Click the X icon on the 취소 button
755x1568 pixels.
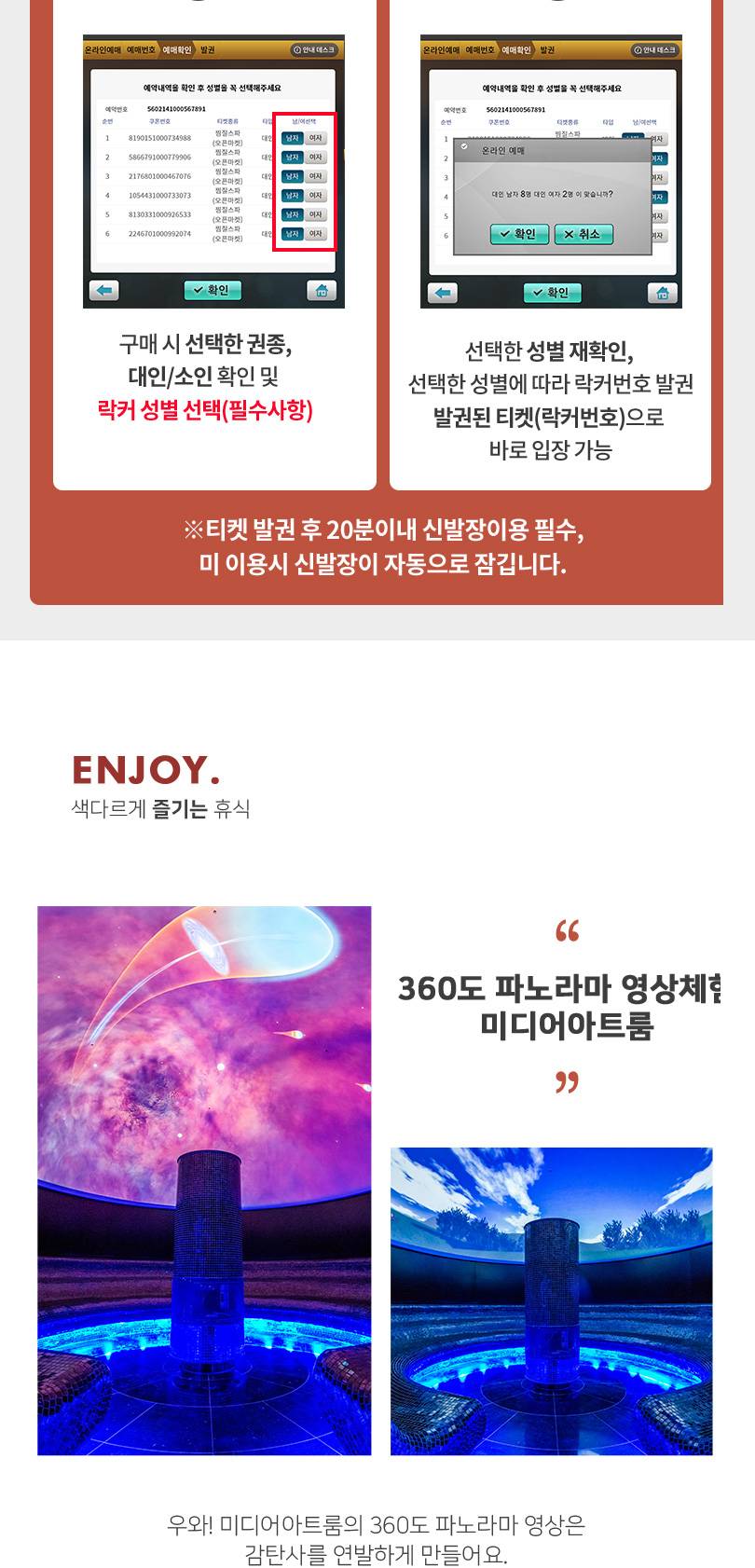coord(568,234)
